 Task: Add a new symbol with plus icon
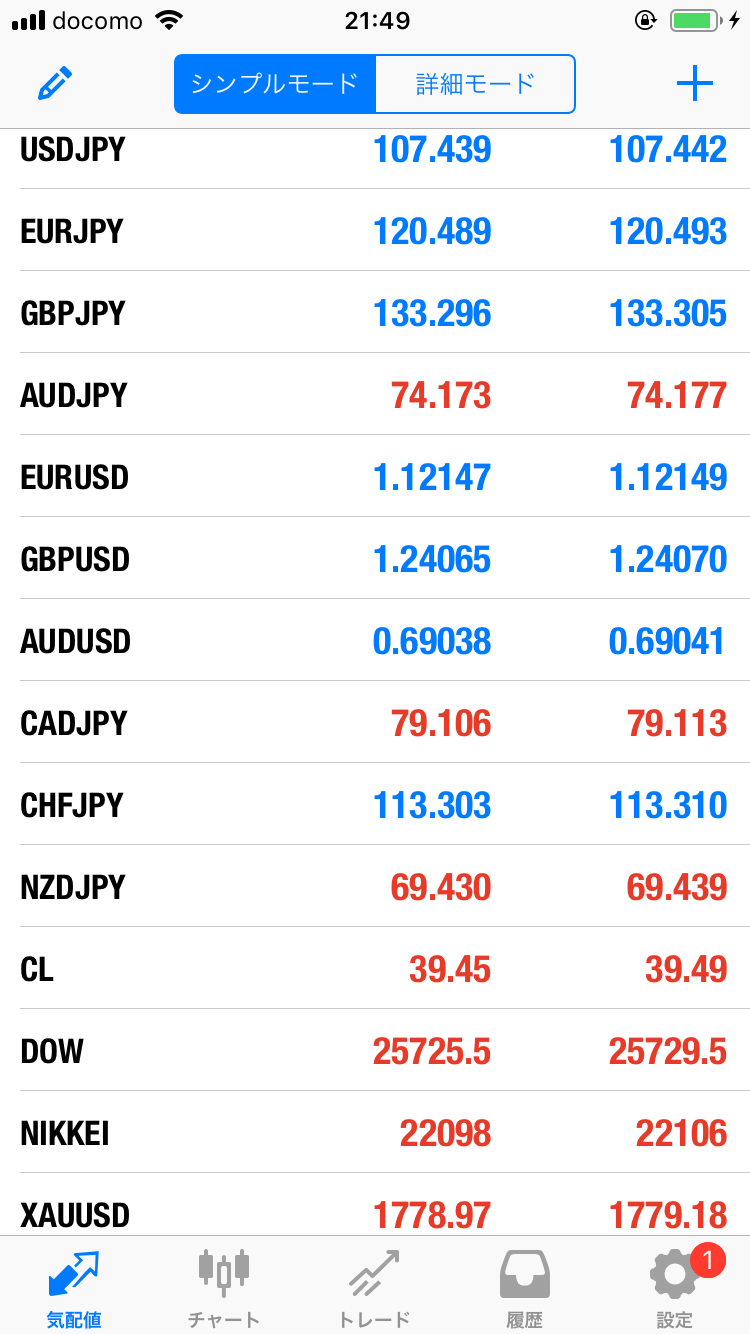pyautogui.click(x=694, y=84)
